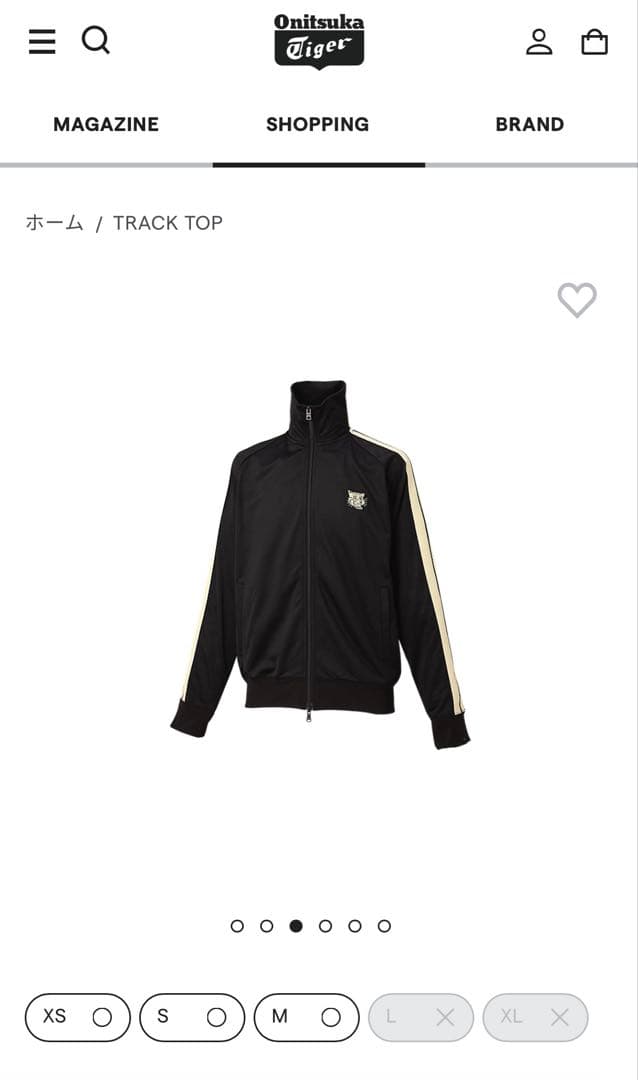638x1080 pixels.
Task: Jump to the first product image dot
Action: [237, 926]
